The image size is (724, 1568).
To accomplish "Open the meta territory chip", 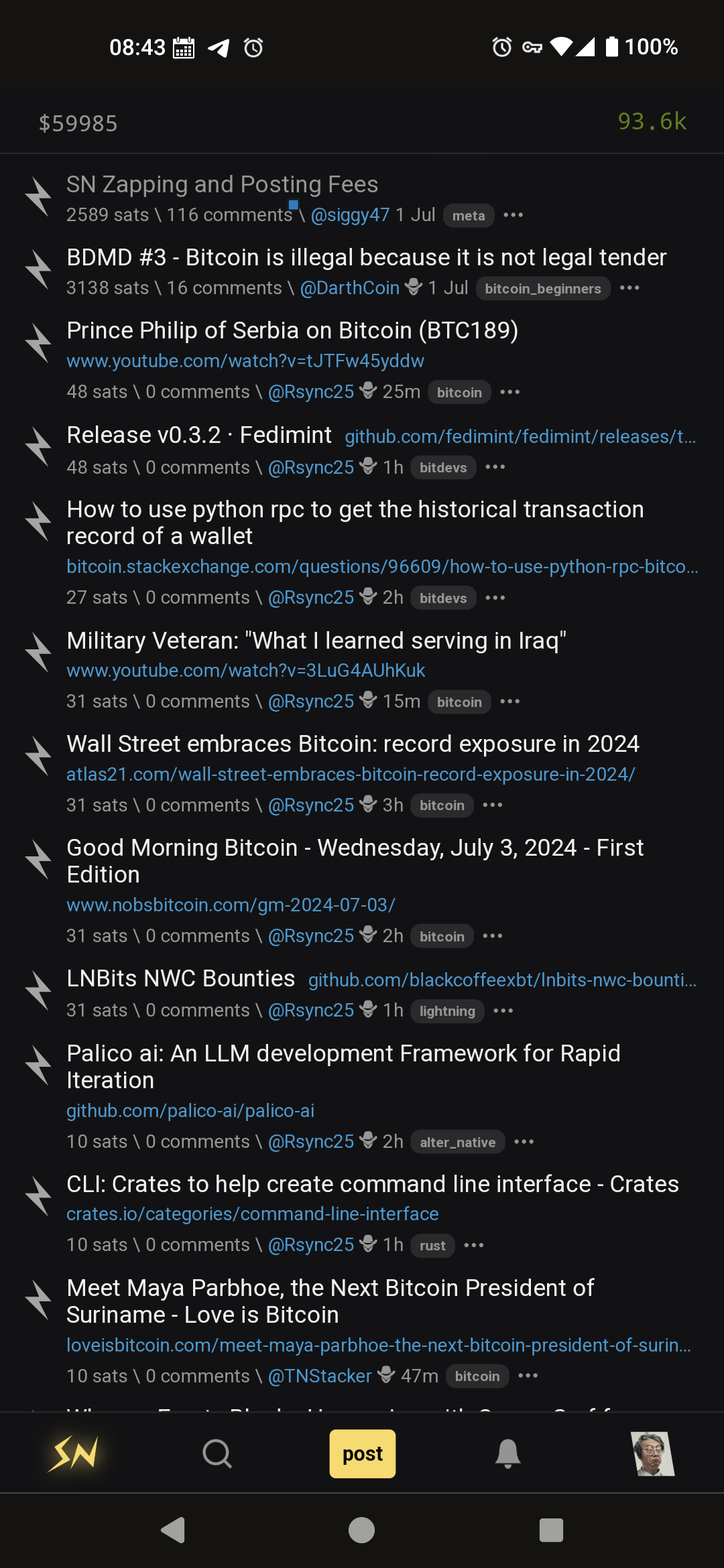I will click(468, 216).
